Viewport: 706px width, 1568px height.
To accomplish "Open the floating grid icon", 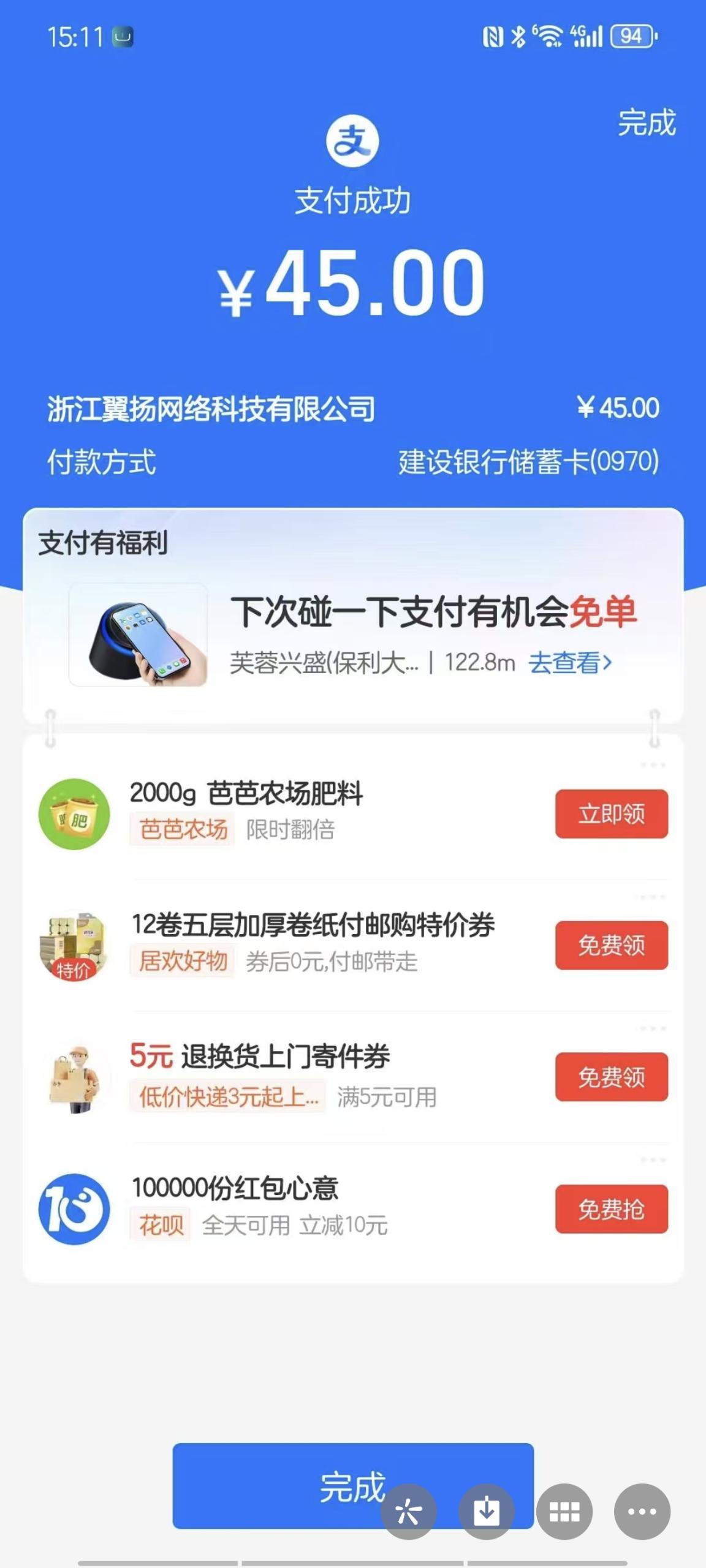I will [564, 1512].
